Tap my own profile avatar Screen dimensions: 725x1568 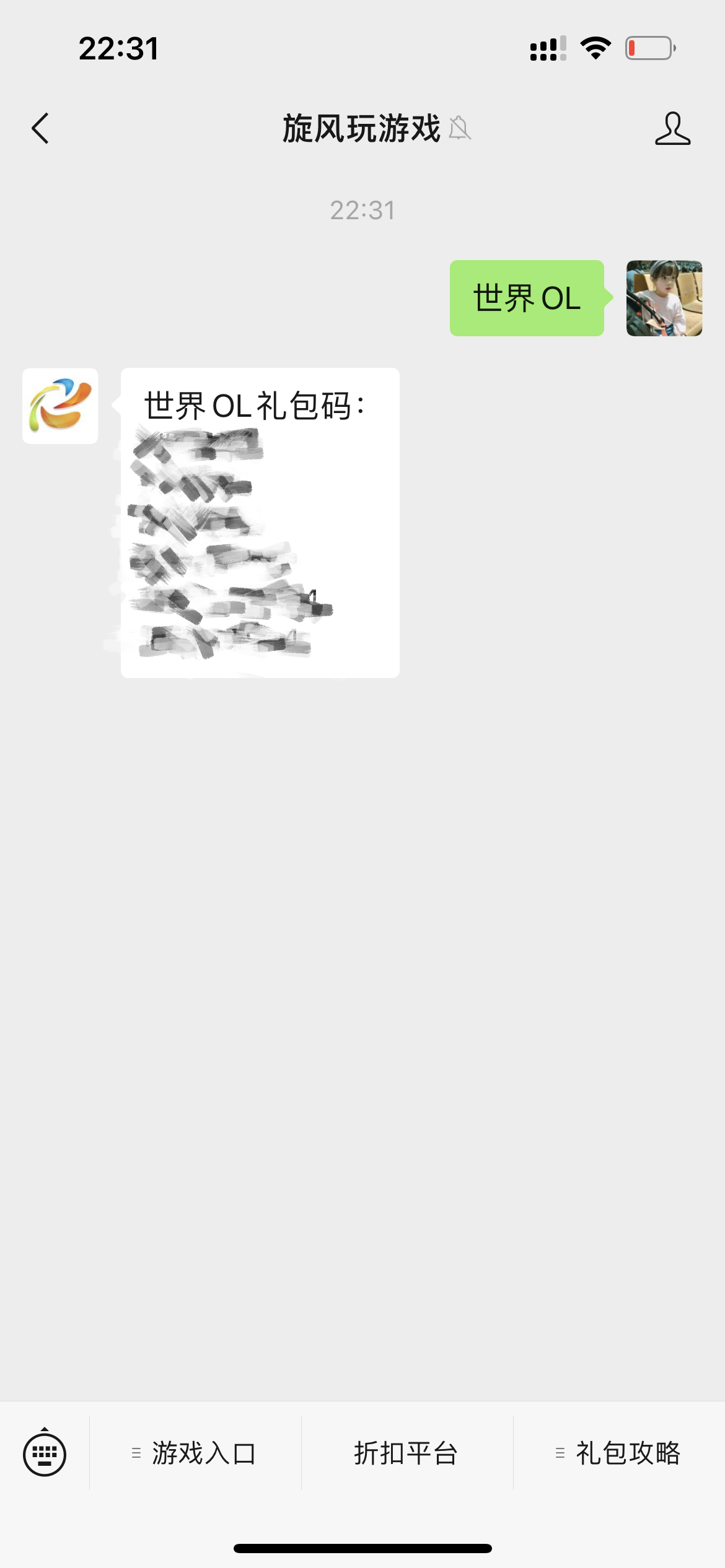664,298
